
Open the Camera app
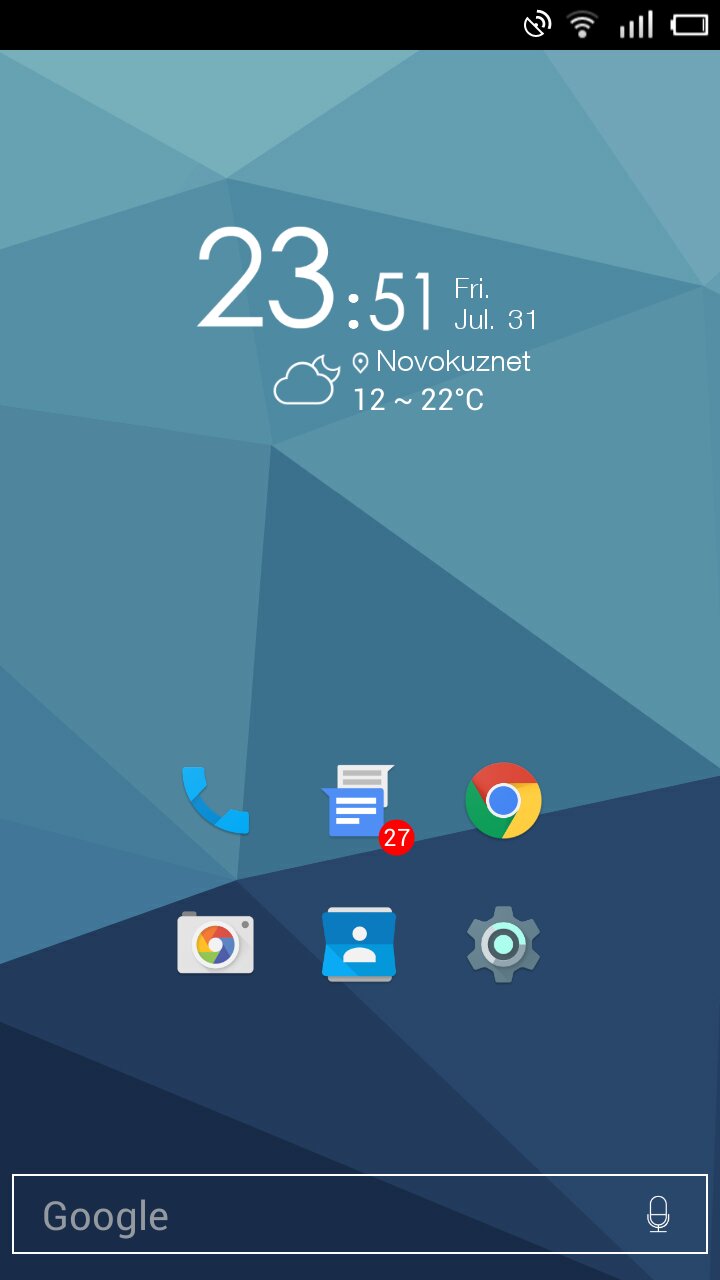tap(215, 943)
